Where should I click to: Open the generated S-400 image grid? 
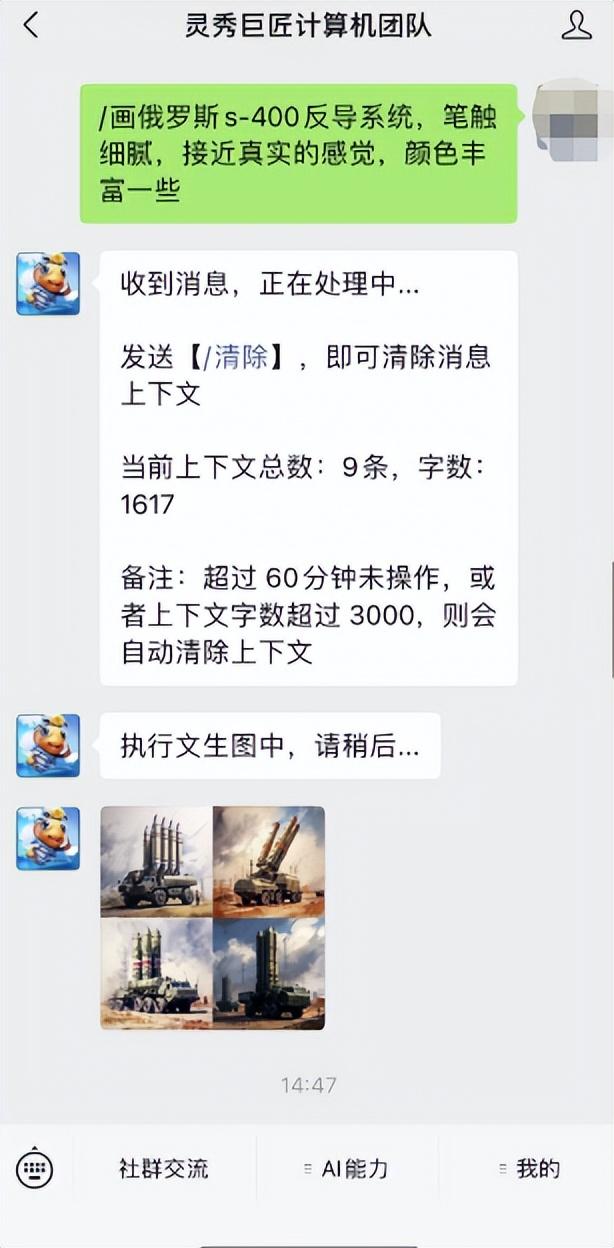(x=212, y=917)
